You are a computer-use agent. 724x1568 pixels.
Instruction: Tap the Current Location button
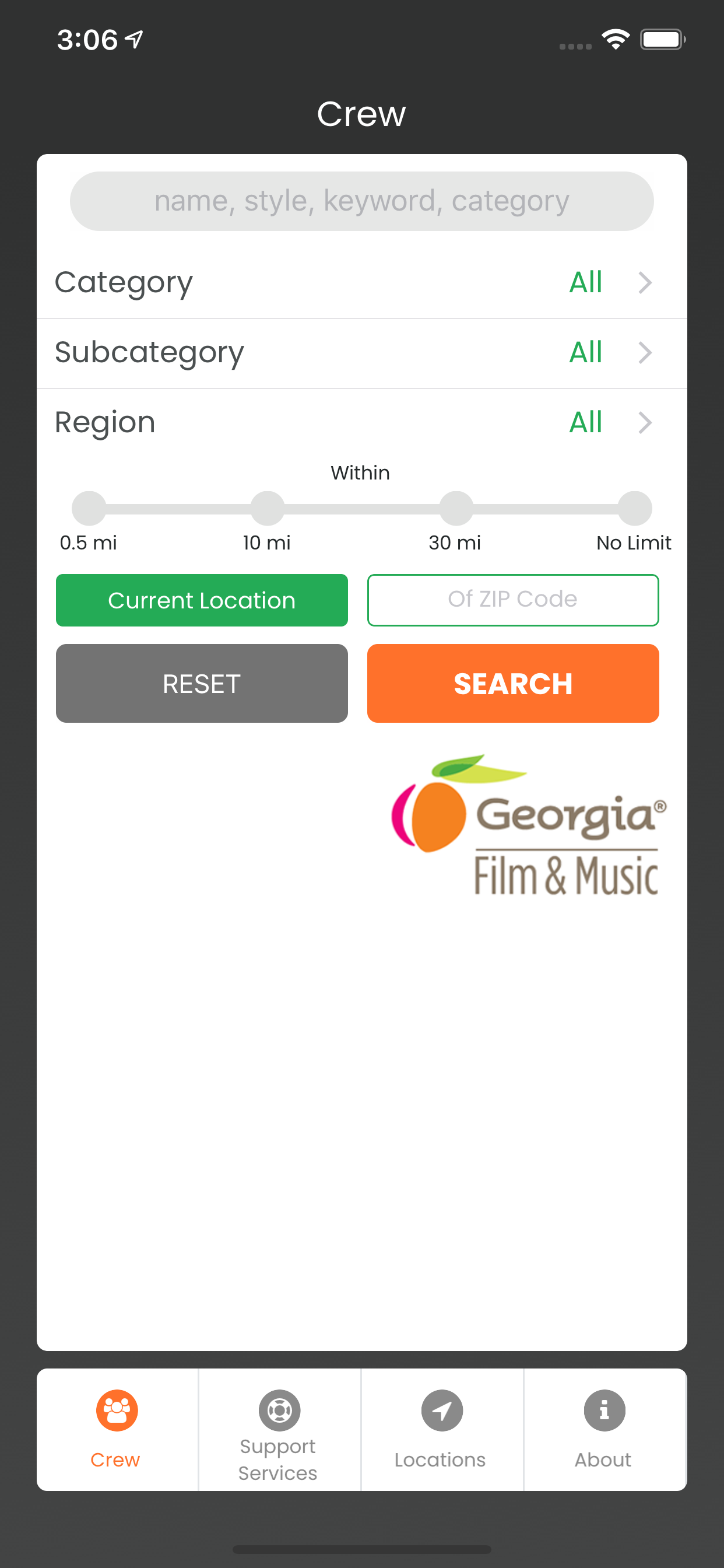[201, 600]
